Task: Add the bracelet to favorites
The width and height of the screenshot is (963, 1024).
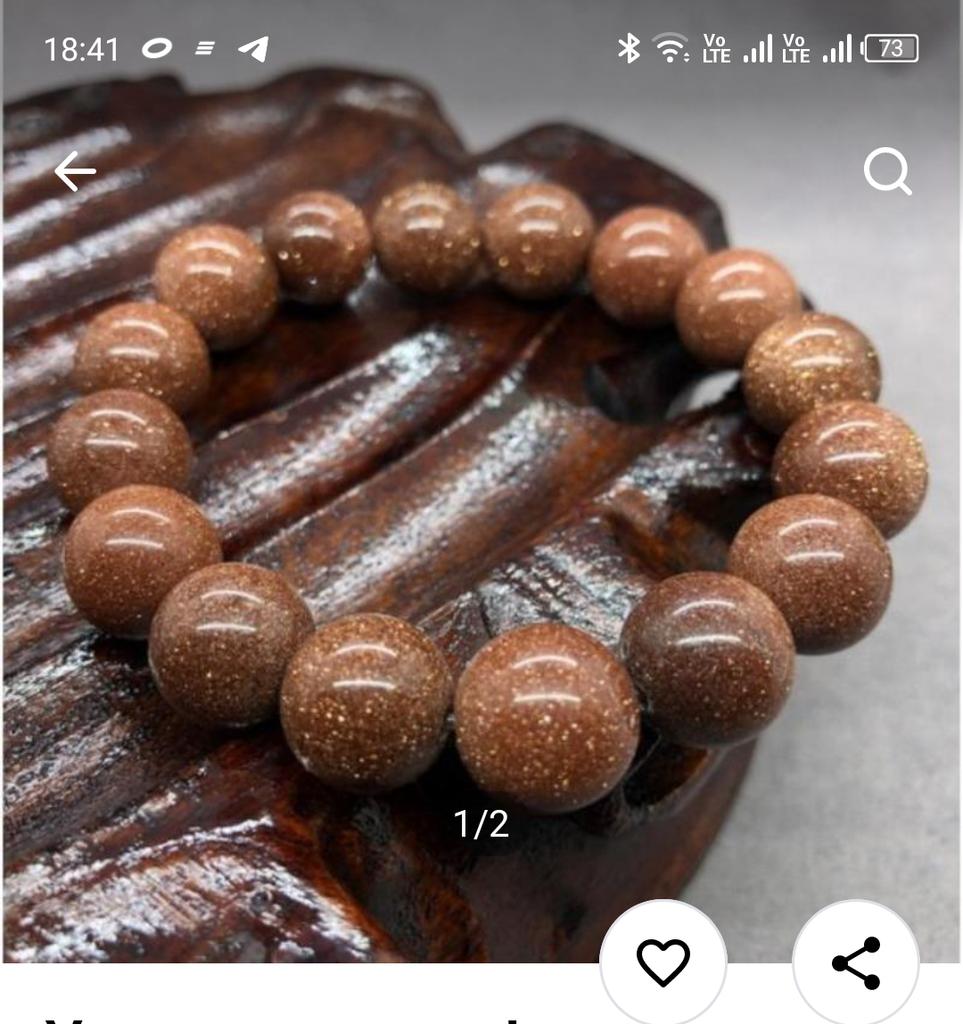Action: point(663,963)
